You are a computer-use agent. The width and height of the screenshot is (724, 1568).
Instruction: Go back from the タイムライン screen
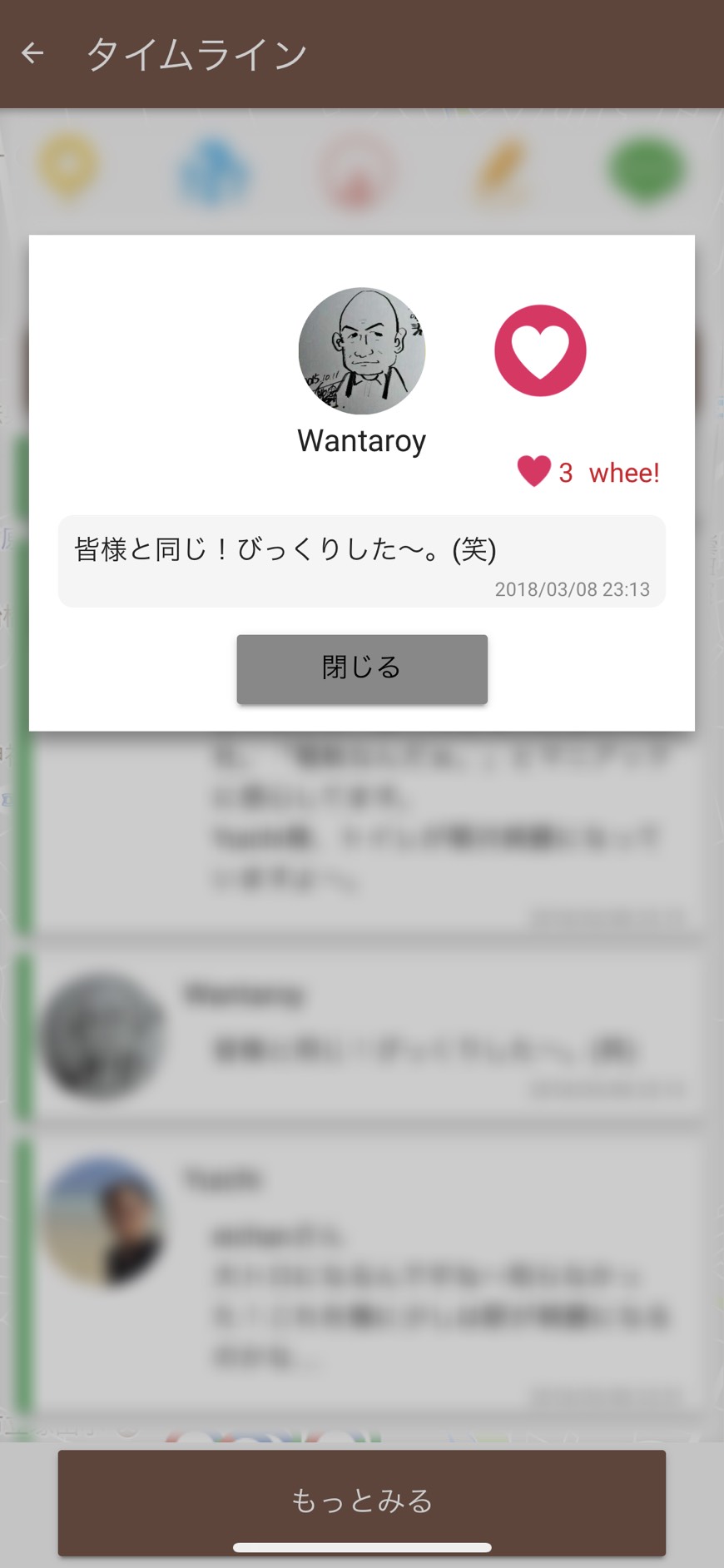[32, 53]
